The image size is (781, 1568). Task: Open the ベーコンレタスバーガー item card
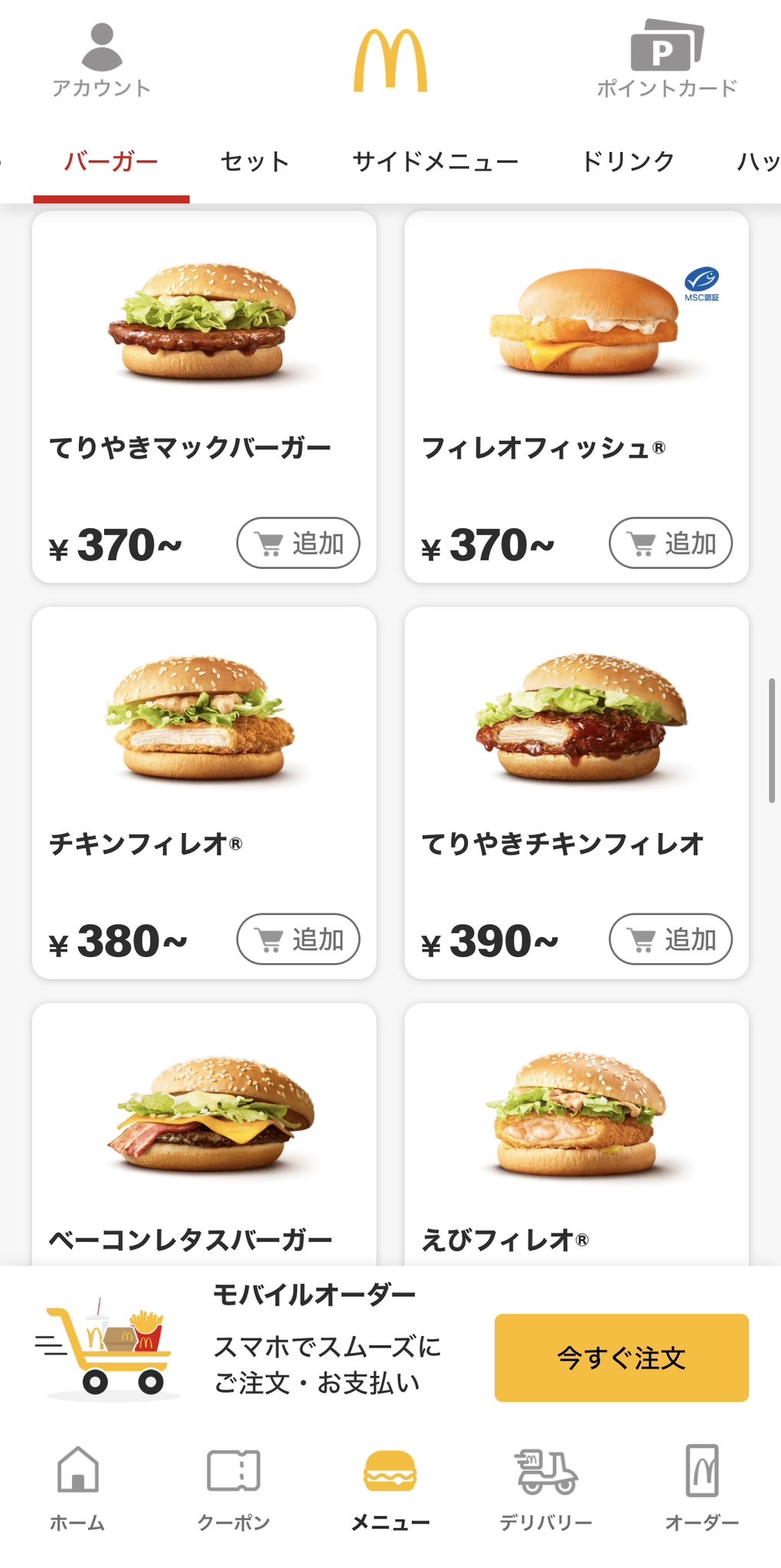pos(204,1133)
